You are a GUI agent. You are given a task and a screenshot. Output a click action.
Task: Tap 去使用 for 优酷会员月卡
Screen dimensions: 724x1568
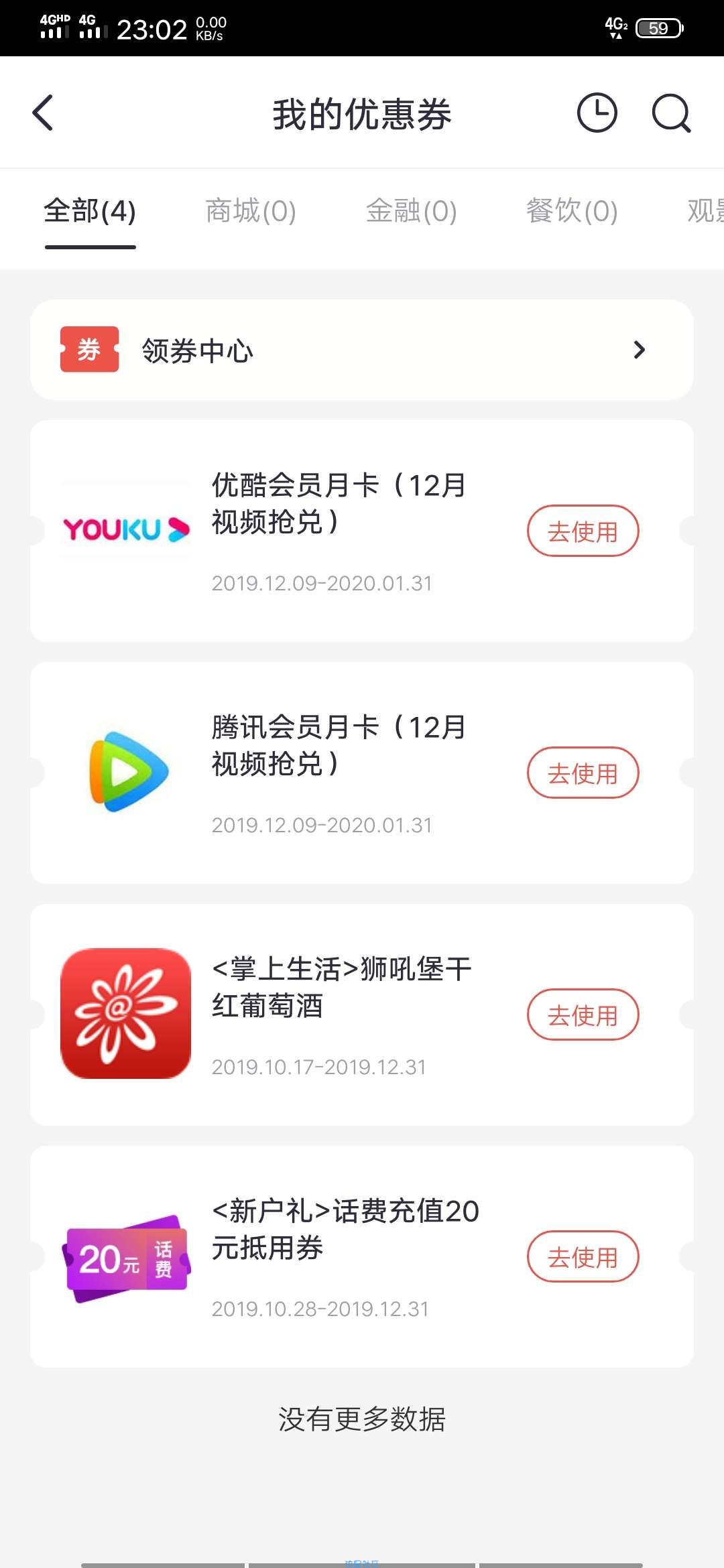[x=583, y=531]
